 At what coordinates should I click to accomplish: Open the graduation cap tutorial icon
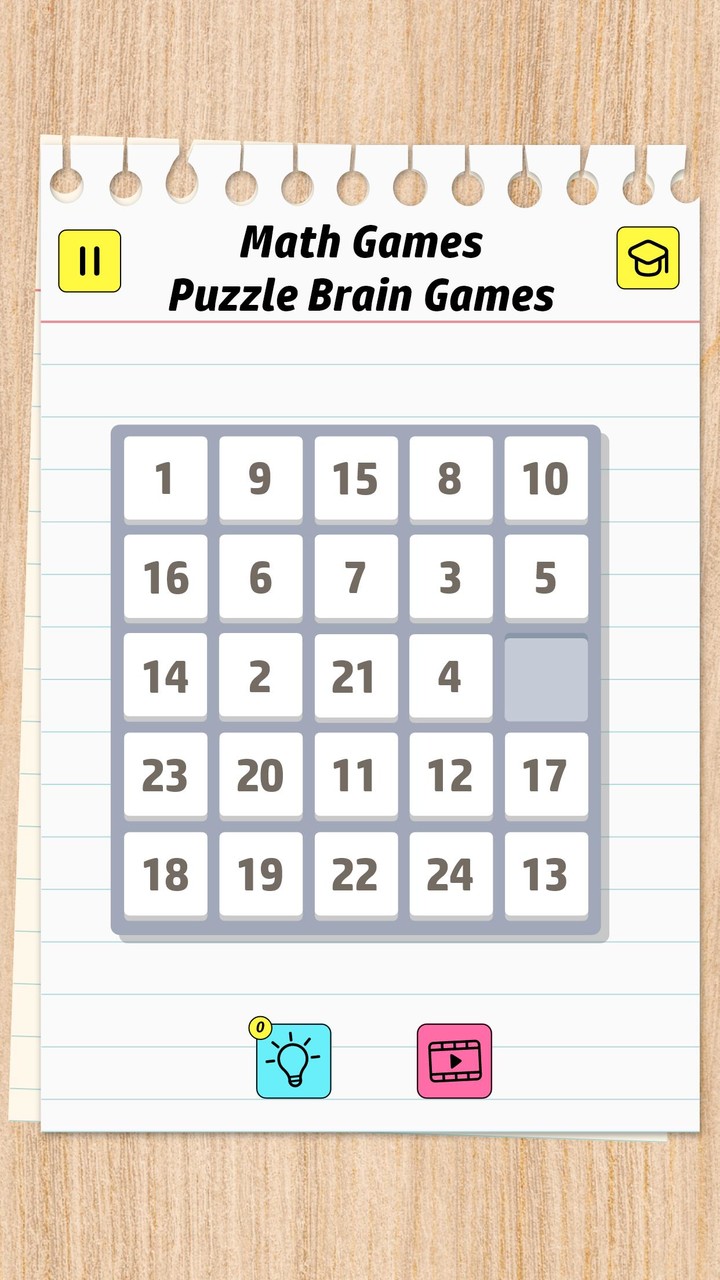click(647, 258)
